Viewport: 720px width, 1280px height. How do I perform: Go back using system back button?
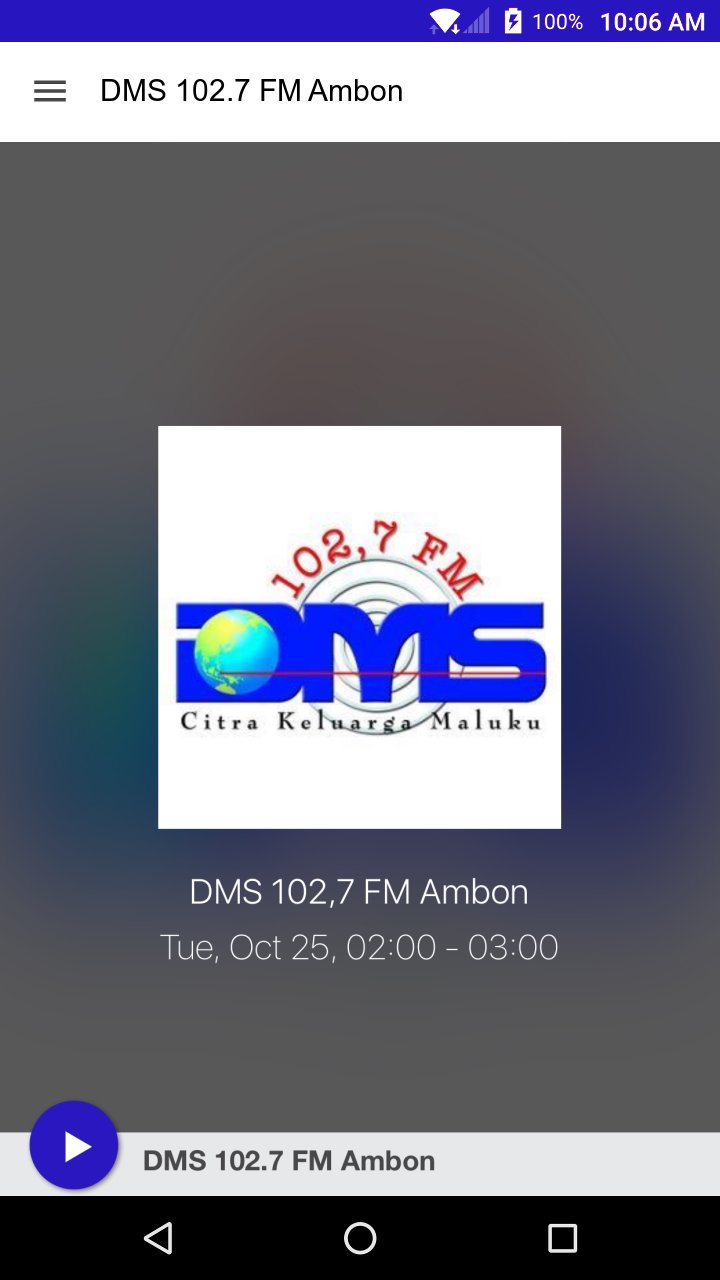158,1238
